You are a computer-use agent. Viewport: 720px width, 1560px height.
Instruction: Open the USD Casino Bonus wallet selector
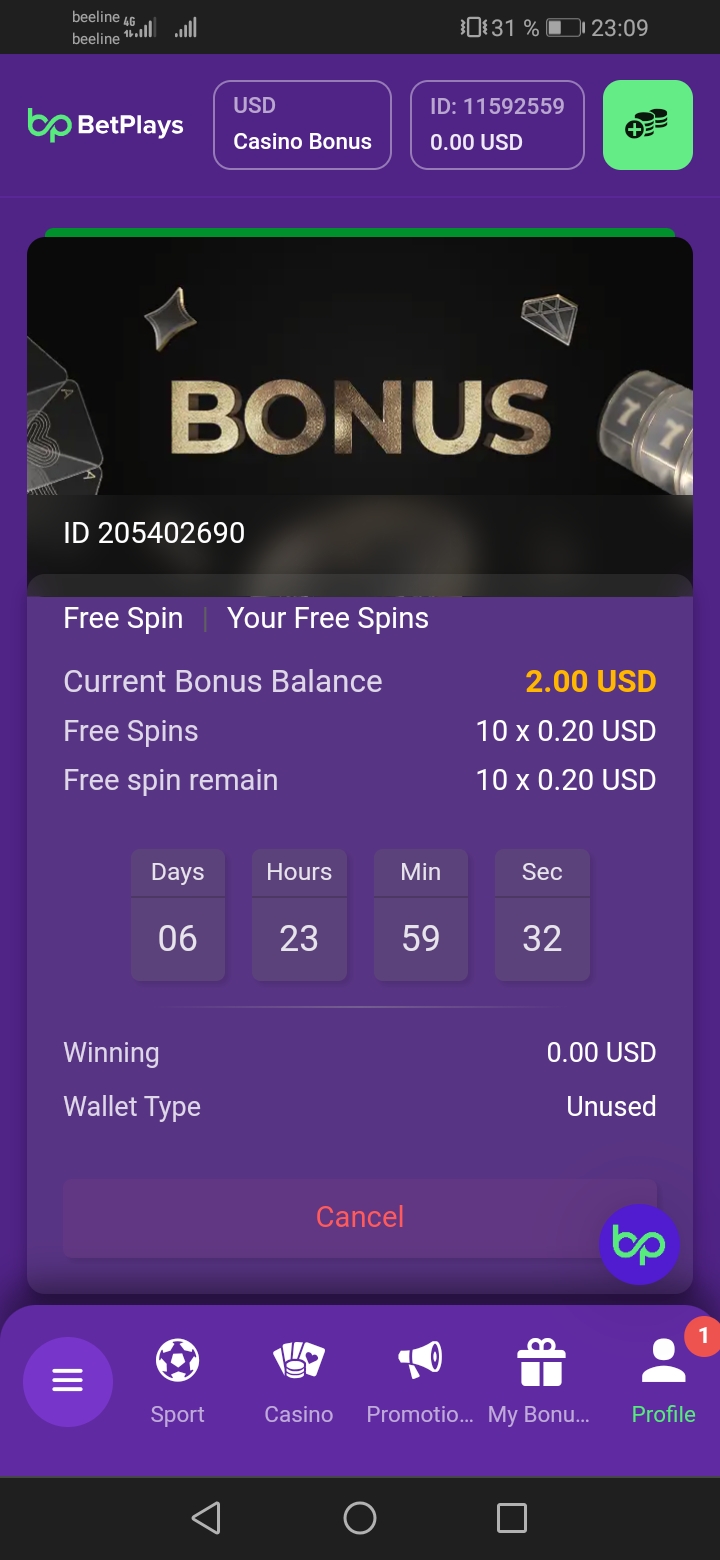pos(302,125)
